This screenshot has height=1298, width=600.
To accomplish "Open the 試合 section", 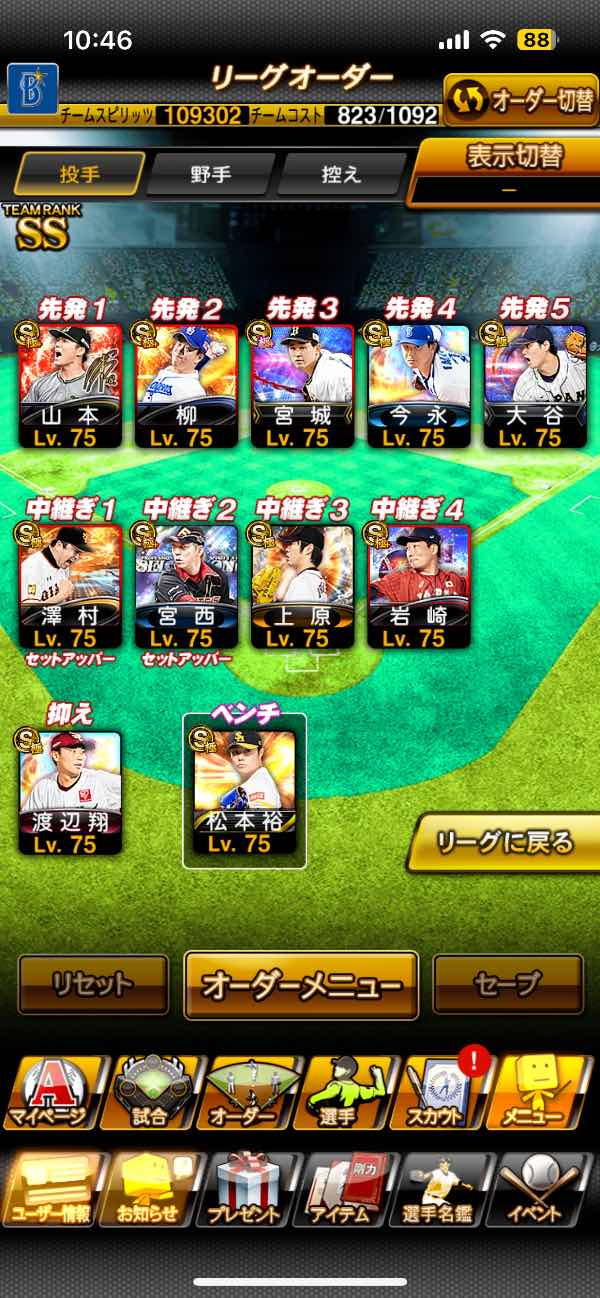I will coord(150,1092).
